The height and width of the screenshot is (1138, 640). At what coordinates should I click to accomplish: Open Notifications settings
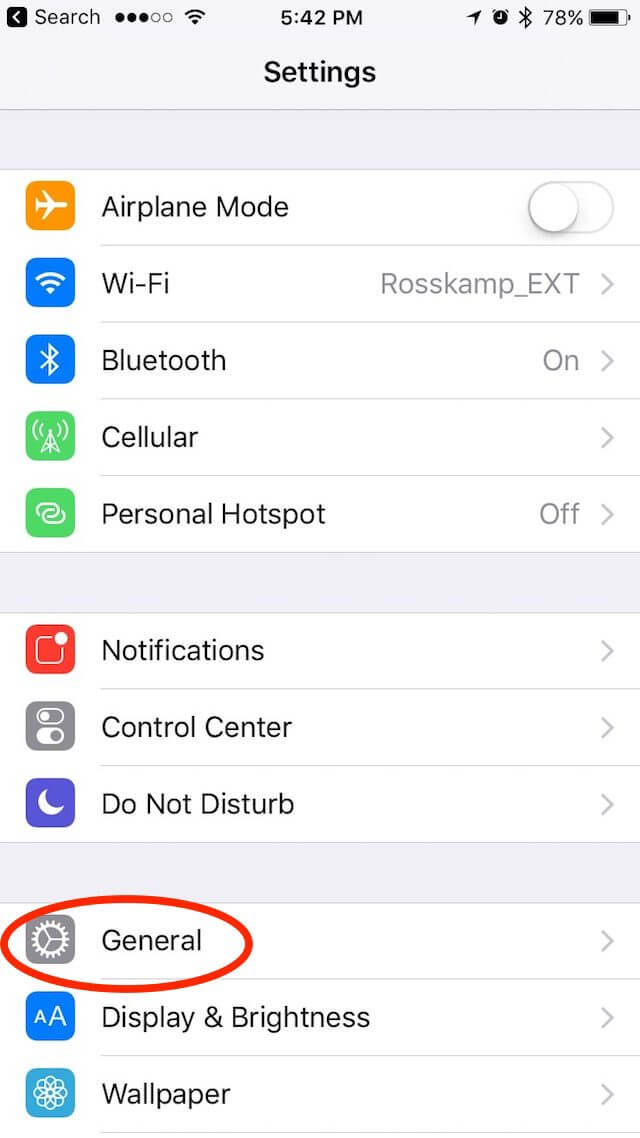(320, 650)
